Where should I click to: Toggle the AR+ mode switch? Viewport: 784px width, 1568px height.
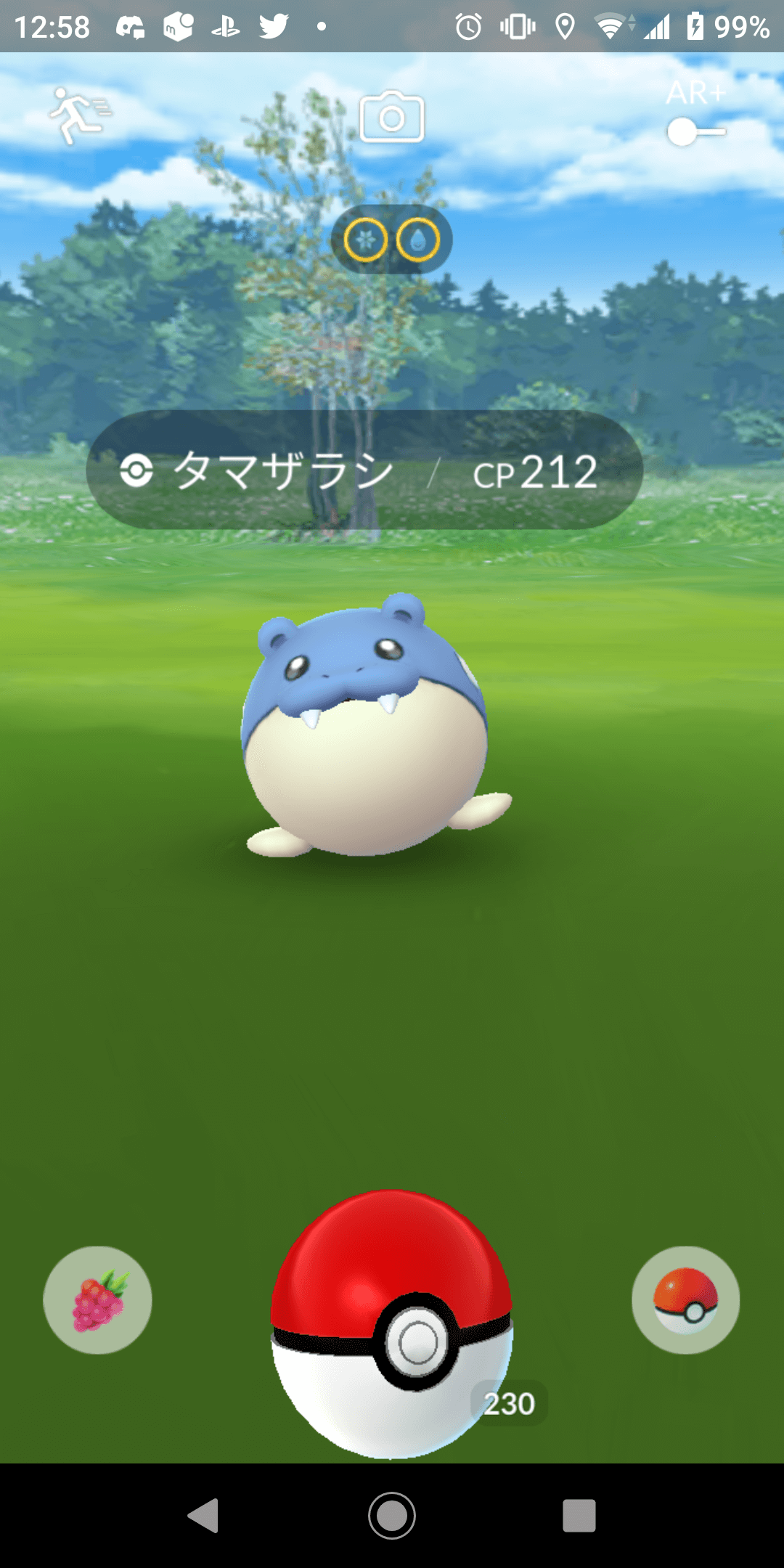coord(695,131)
